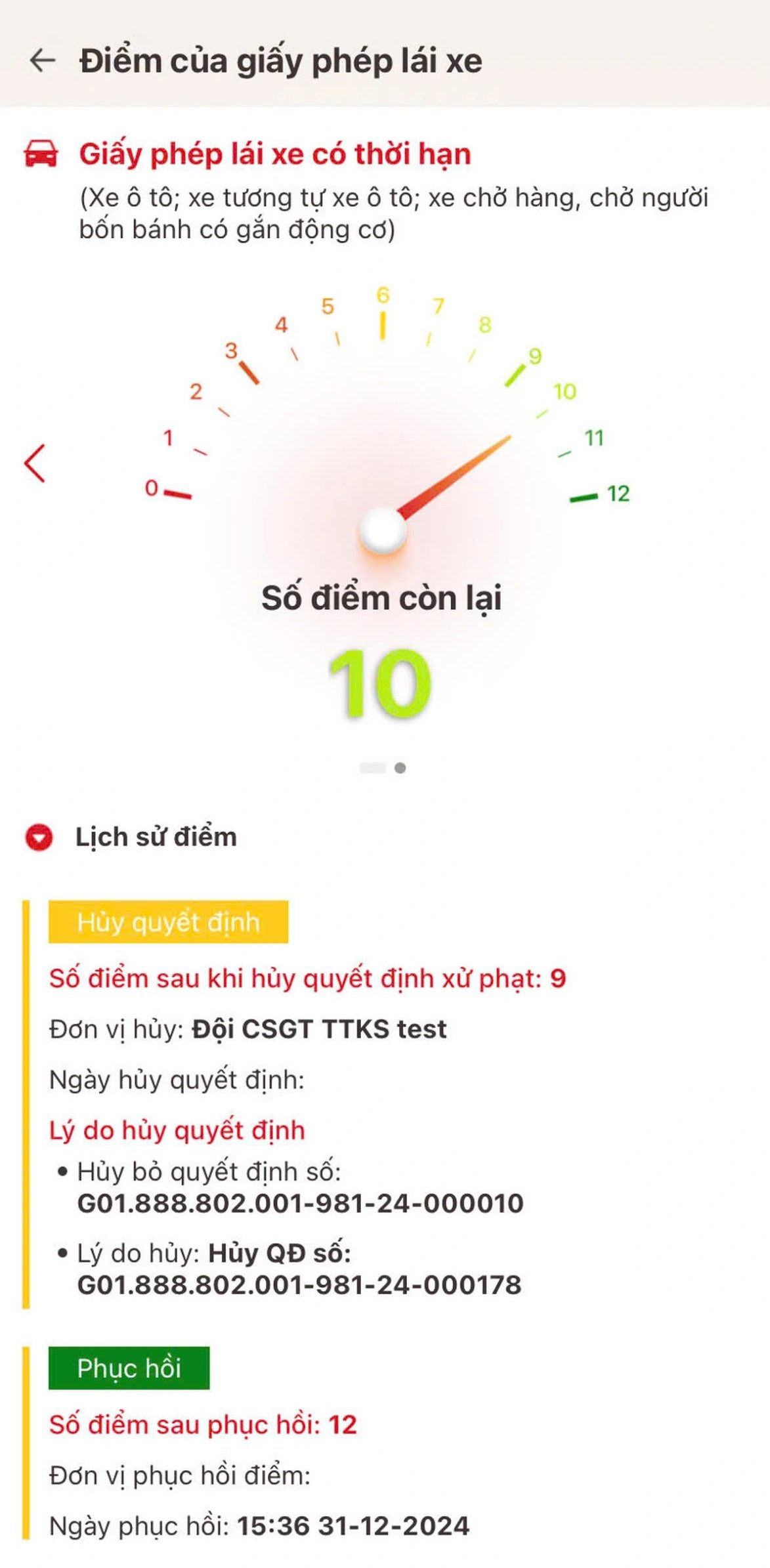This screenshot has width=770, height=1568.
Task: Tap the carousel page indicator dots
Action: click(383, 768)
